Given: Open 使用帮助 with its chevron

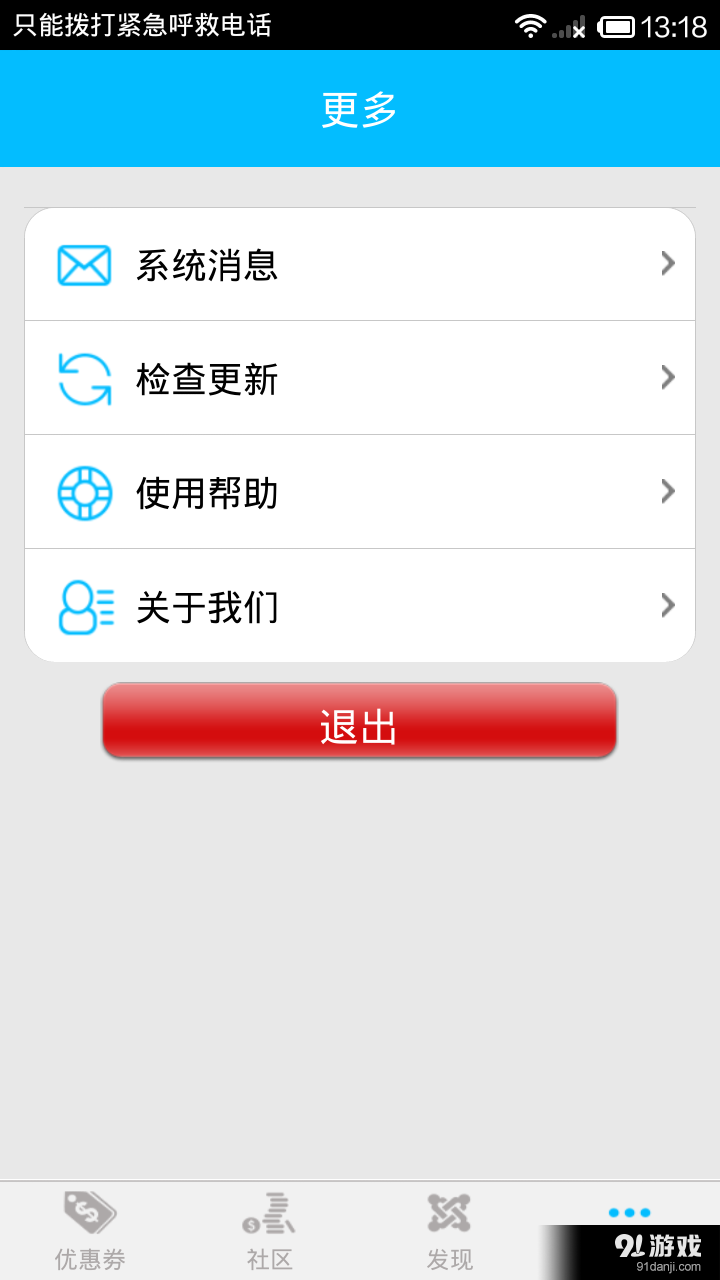Looking at the screenshot, I should [x=667, y=491].
